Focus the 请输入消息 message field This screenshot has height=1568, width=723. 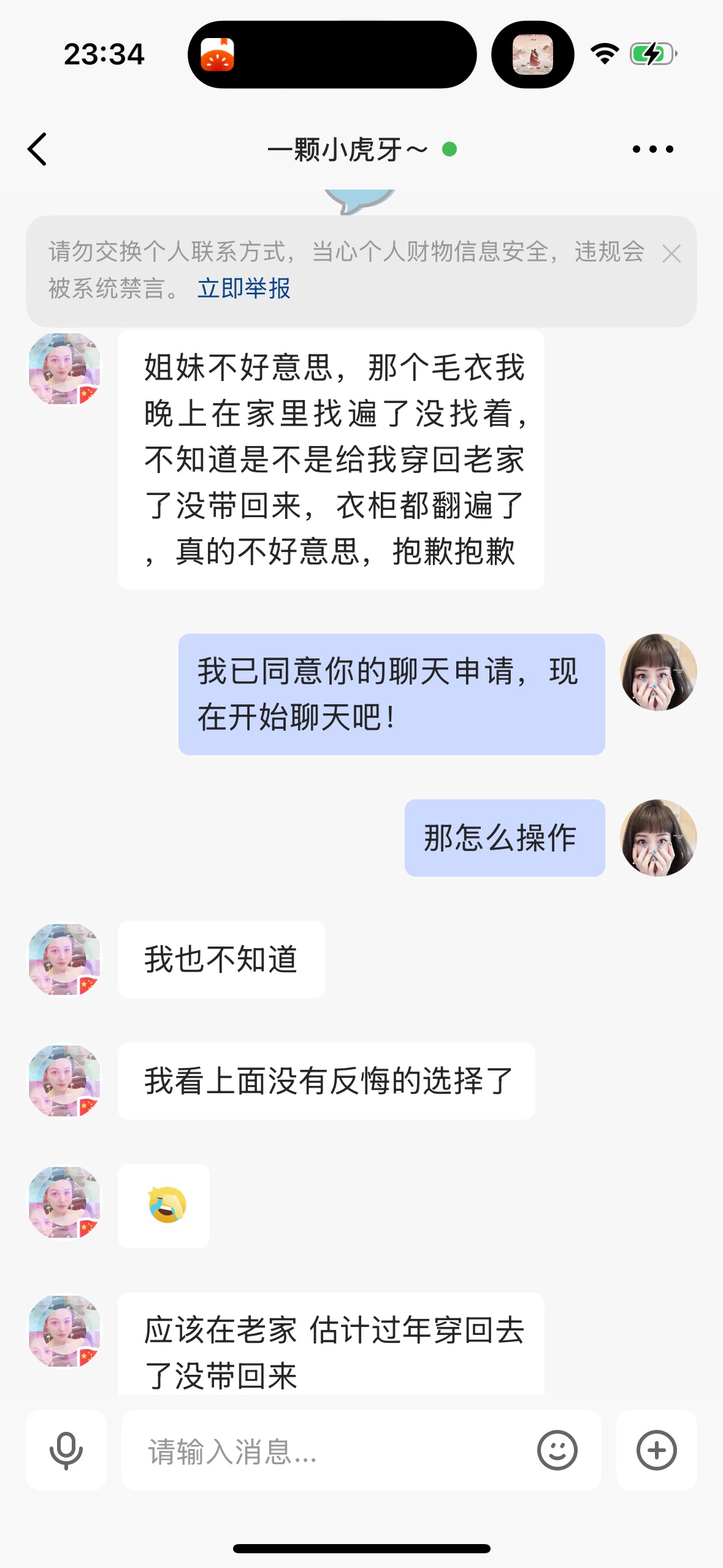pos(331,1450)
